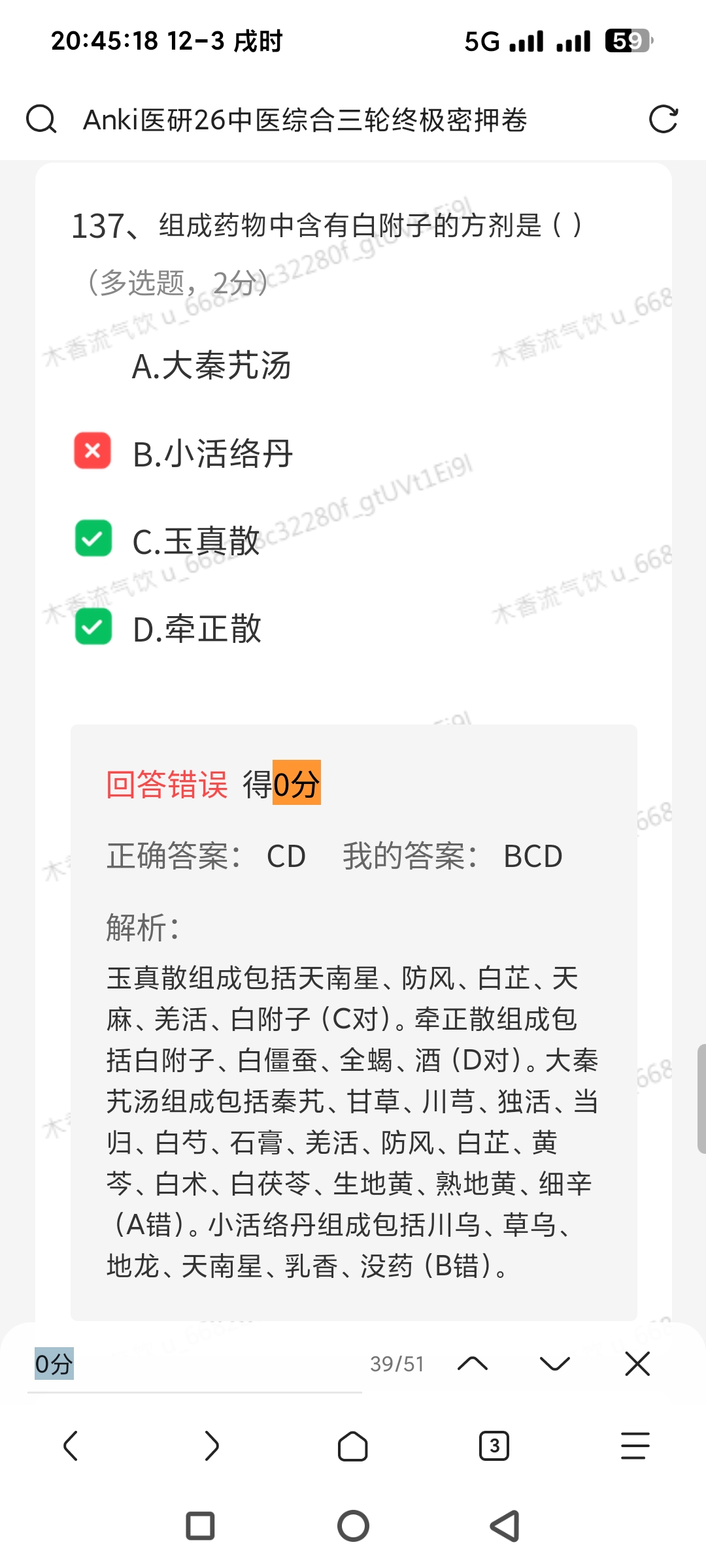This screenshot has height=1568, width=706.
Task: Open the page title address bar
Action: tap(305, 120)
